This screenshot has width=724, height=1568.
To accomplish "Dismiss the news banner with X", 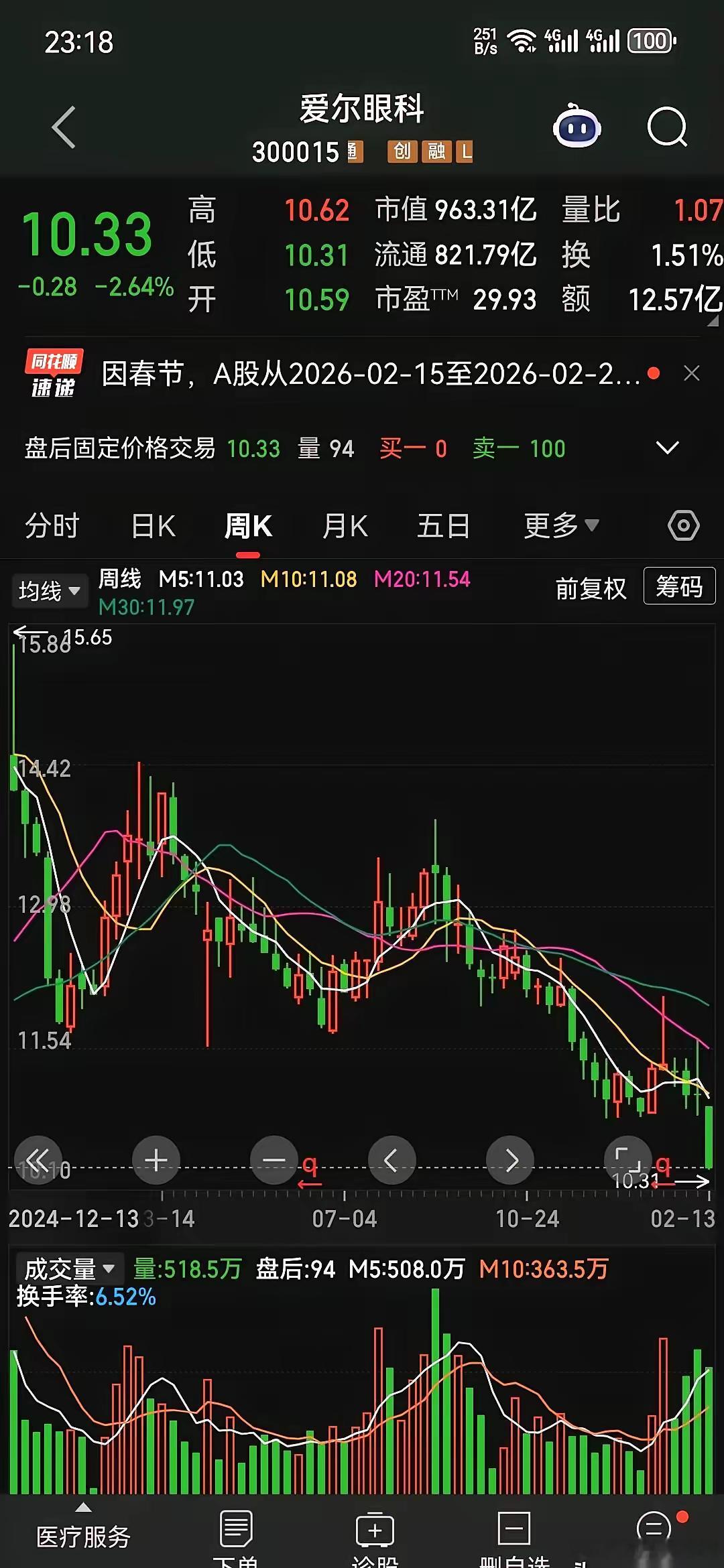I will [x=692, y=373].
